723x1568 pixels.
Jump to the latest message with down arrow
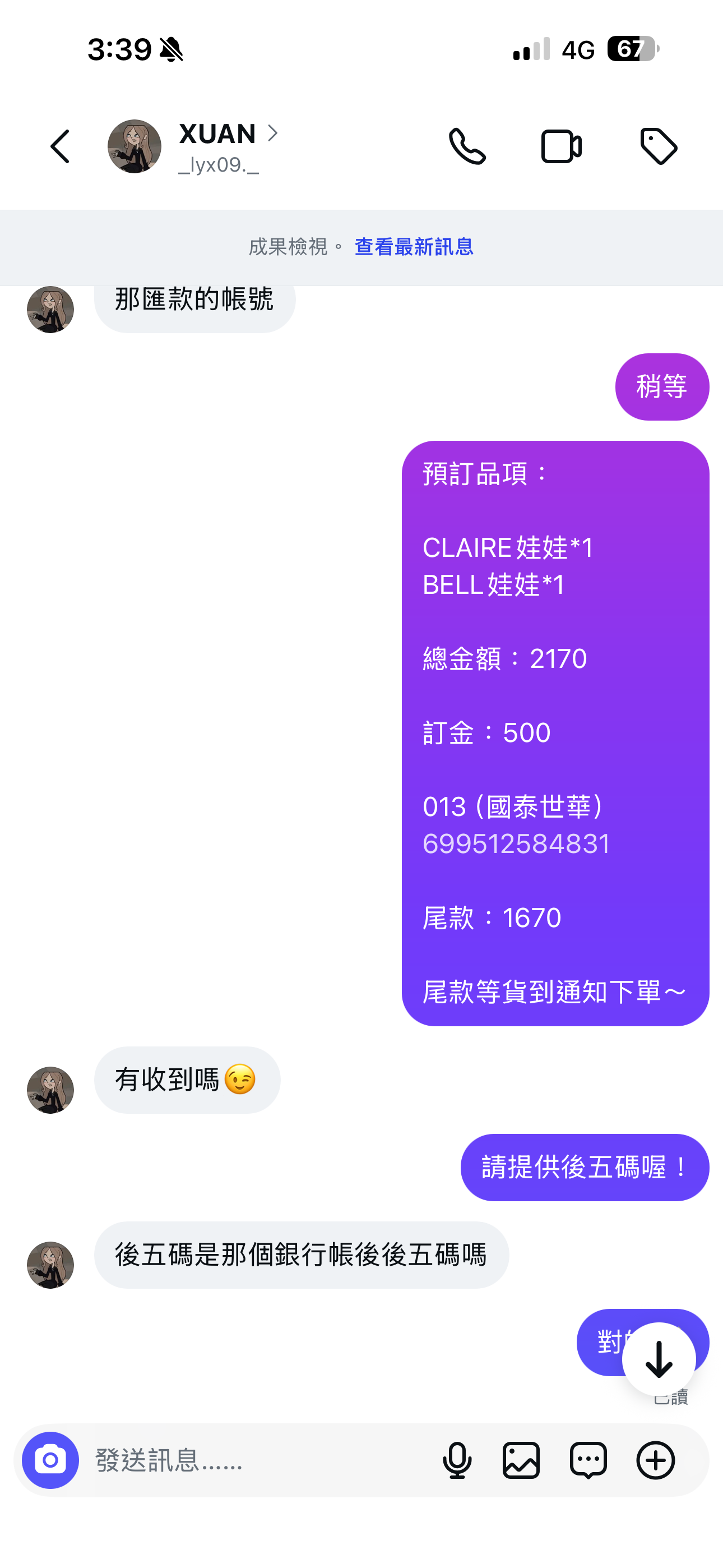[659, 1359]
